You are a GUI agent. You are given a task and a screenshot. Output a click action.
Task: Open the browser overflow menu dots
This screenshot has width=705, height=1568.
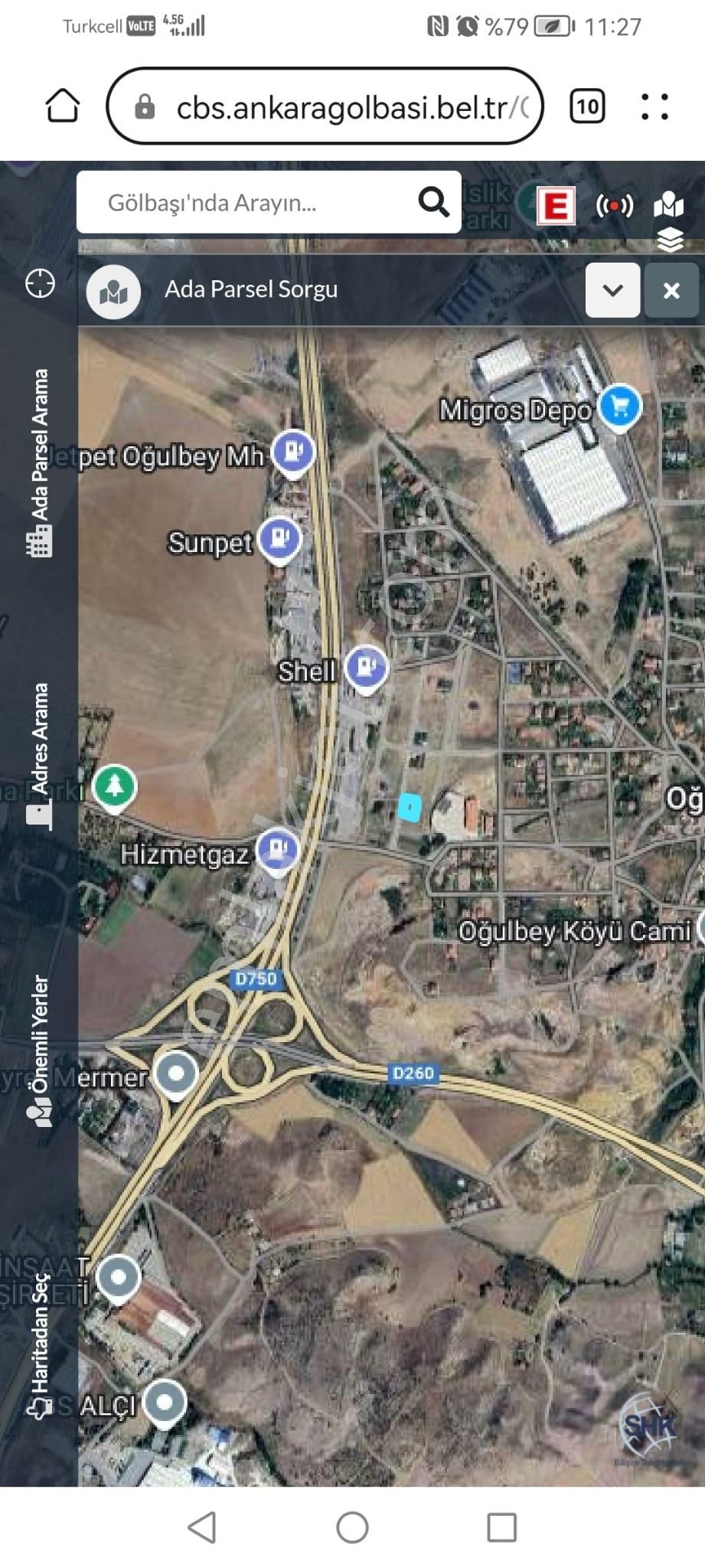coord(654,106)
